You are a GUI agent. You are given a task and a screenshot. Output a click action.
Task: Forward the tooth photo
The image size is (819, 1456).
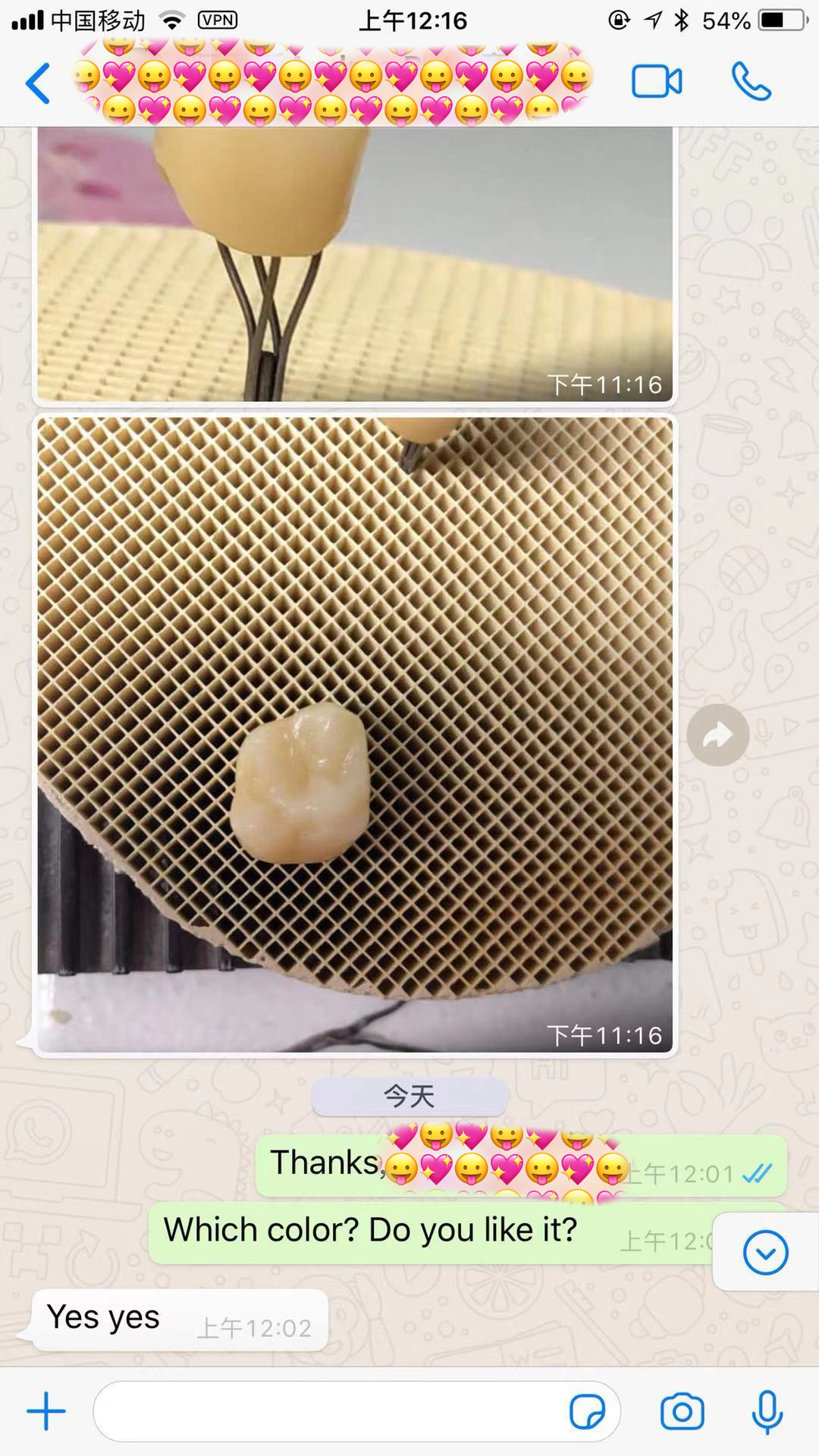[717, 735]
